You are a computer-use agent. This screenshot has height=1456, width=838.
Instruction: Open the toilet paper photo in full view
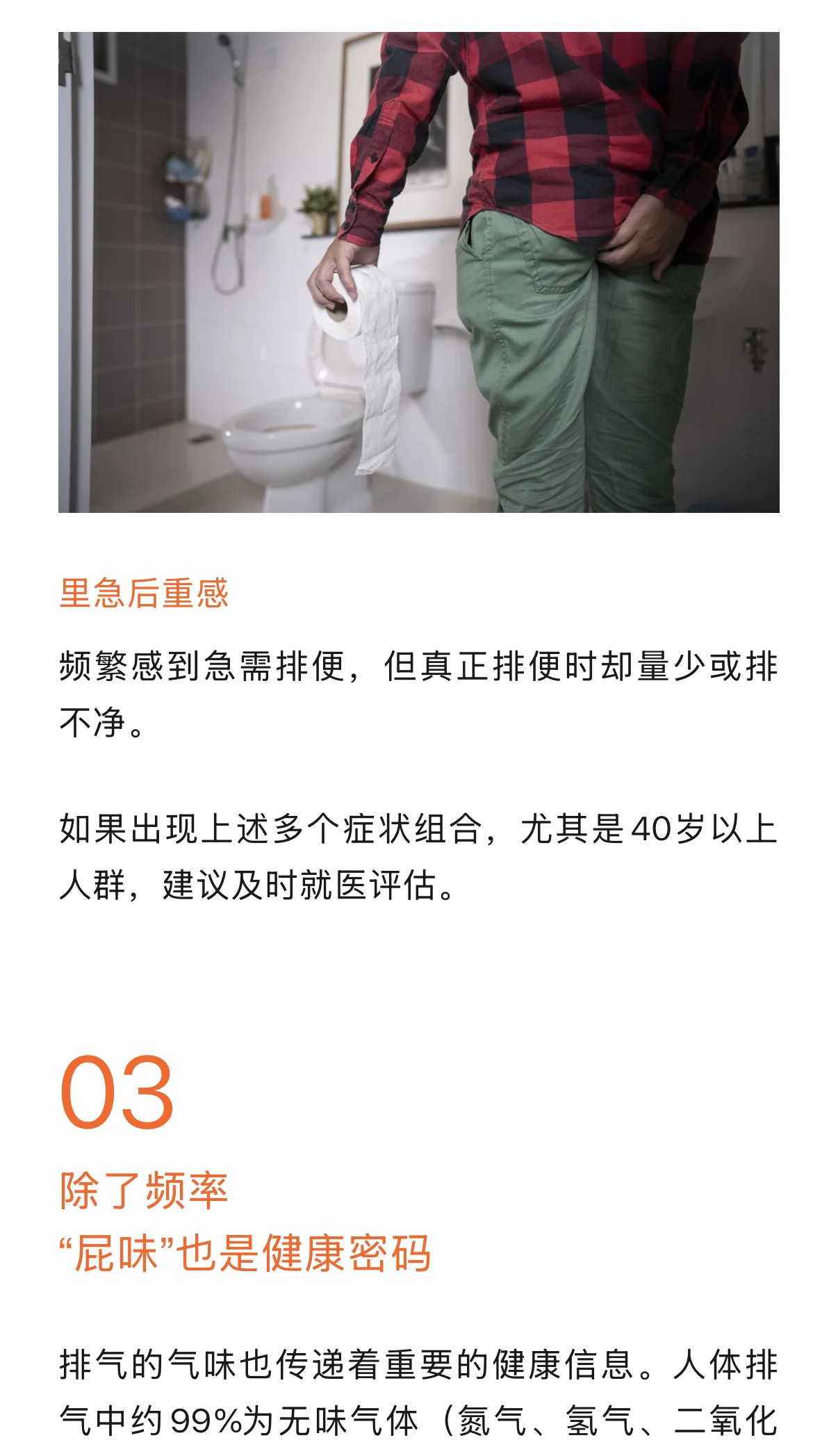[418, 272]
